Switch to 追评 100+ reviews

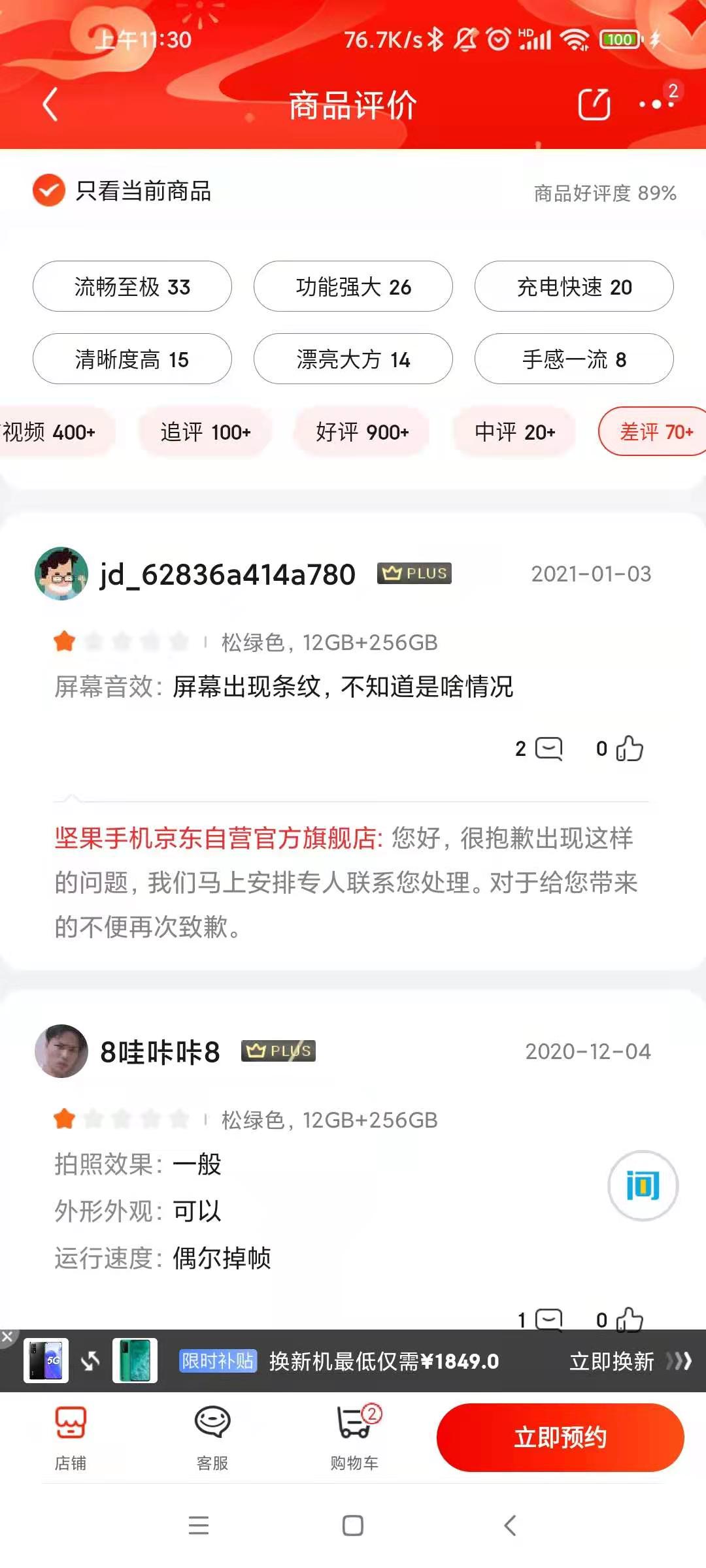click(205, 432)
